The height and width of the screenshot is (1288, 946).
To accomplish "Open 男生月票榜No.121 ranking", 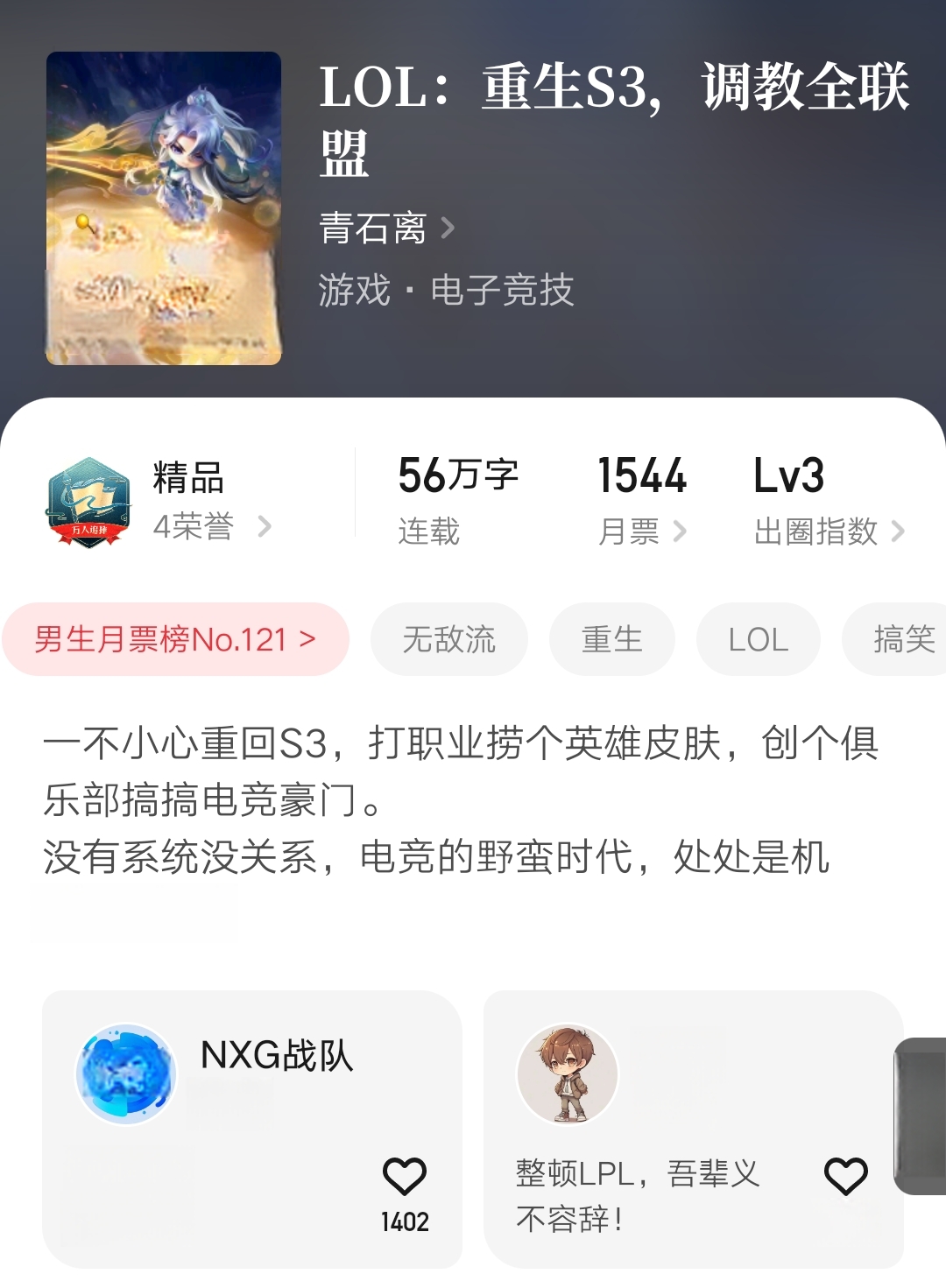I will [175, 639].
